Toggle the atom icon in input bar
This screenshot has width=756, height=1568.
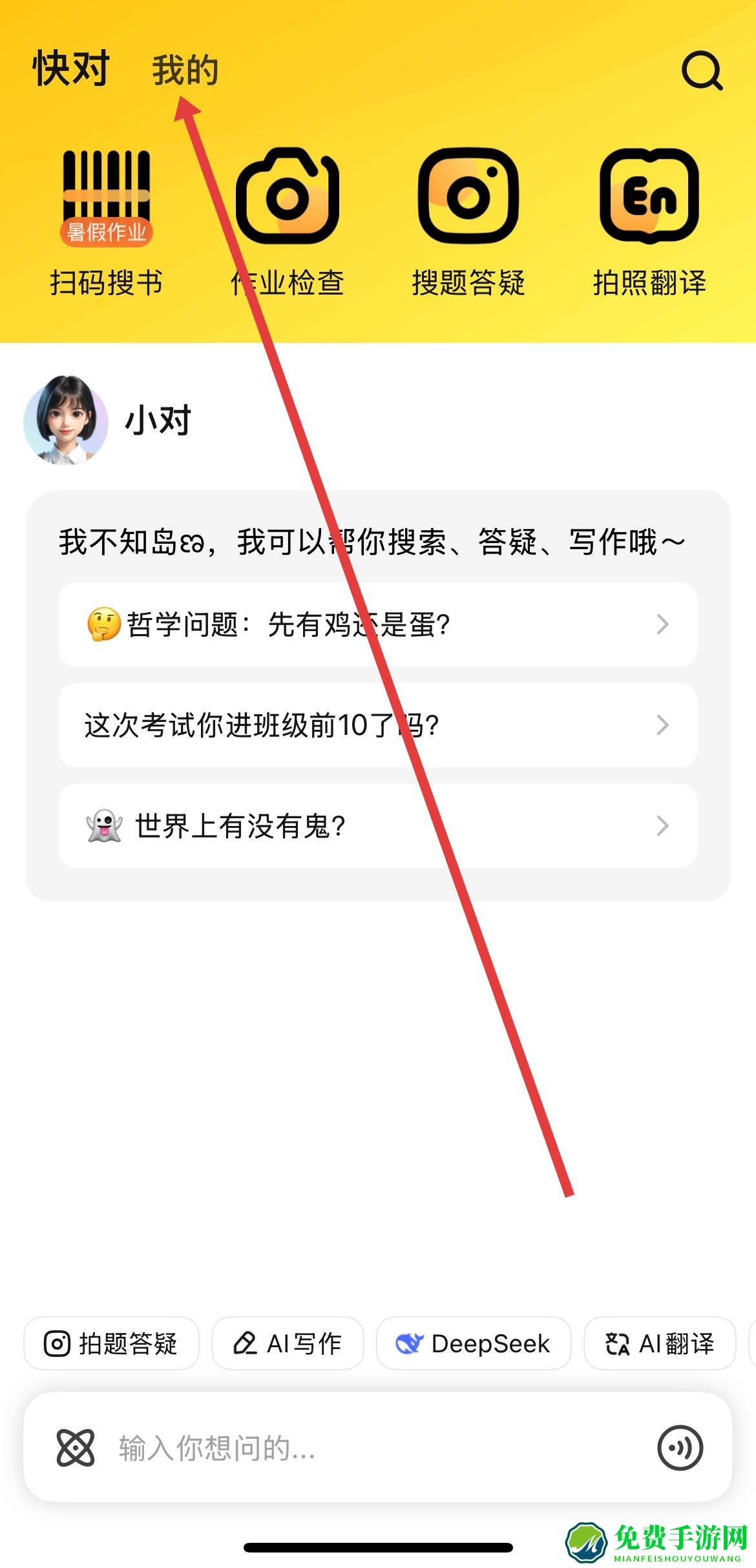click(76, 1448)
